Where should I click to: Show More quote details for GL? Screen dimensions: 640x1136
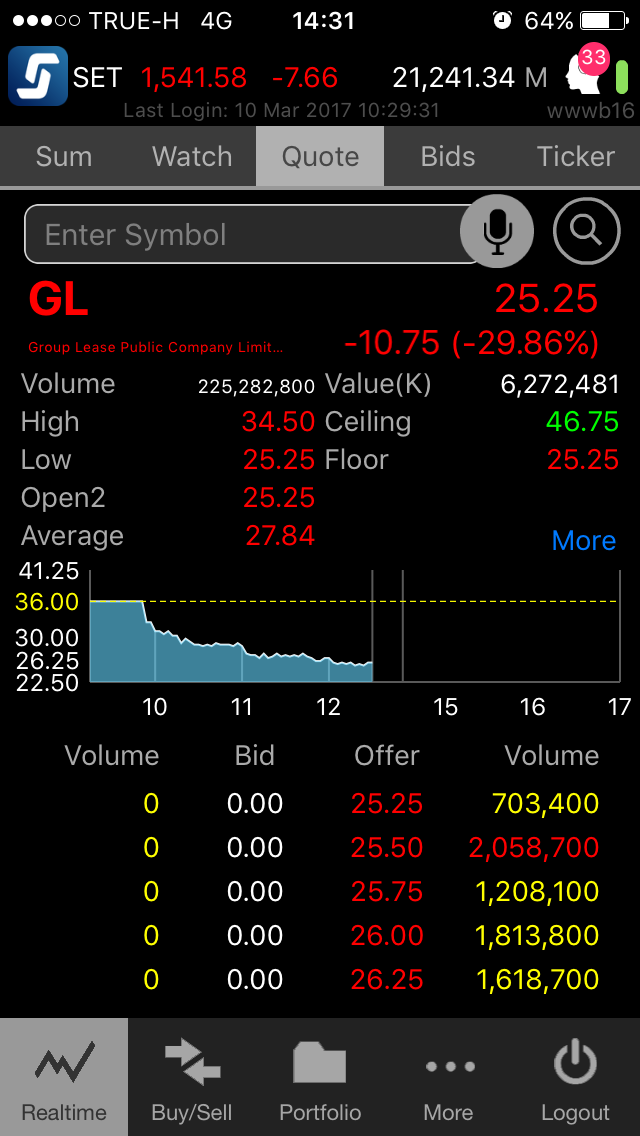[584, 541]
